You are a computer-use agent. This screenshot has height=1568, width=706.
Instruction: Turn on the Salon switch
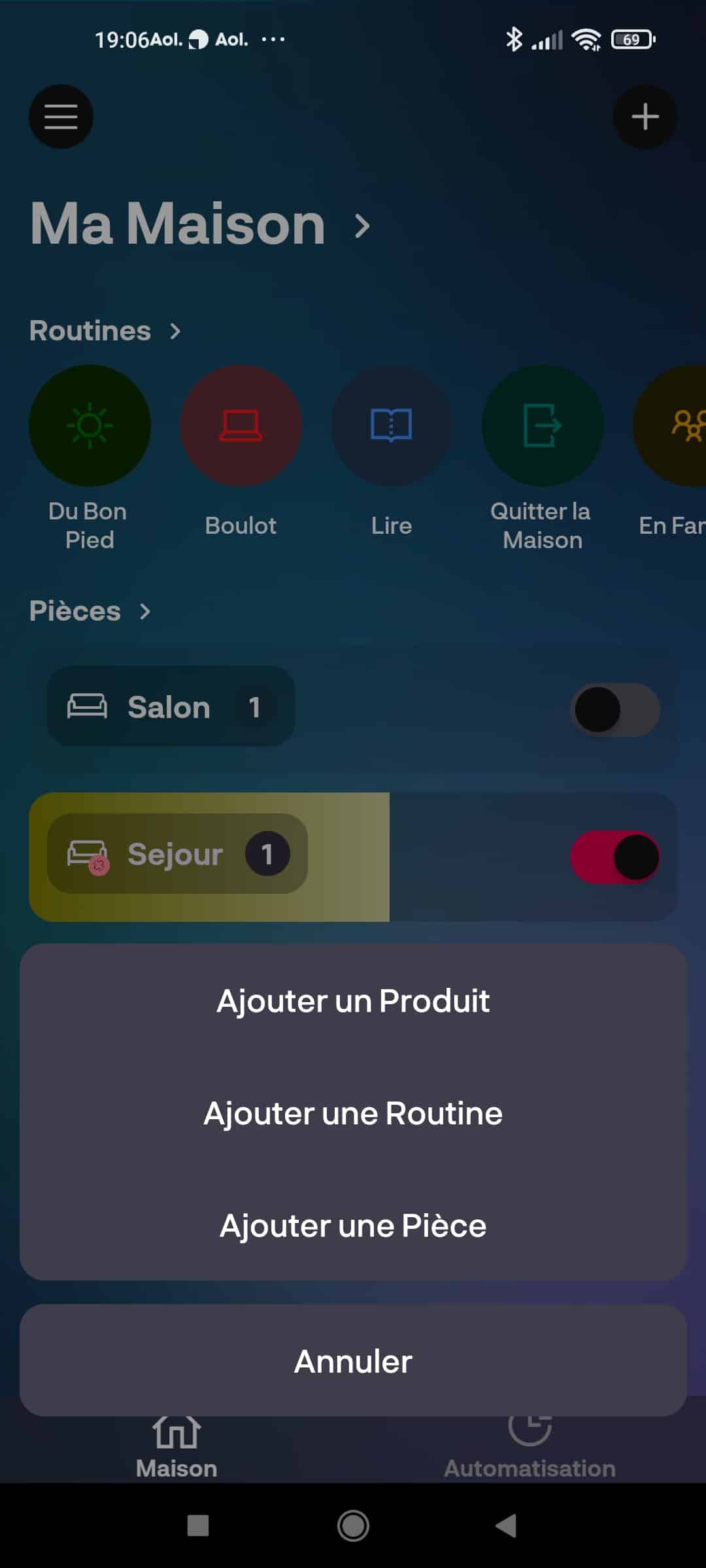[x=615, y=710]
